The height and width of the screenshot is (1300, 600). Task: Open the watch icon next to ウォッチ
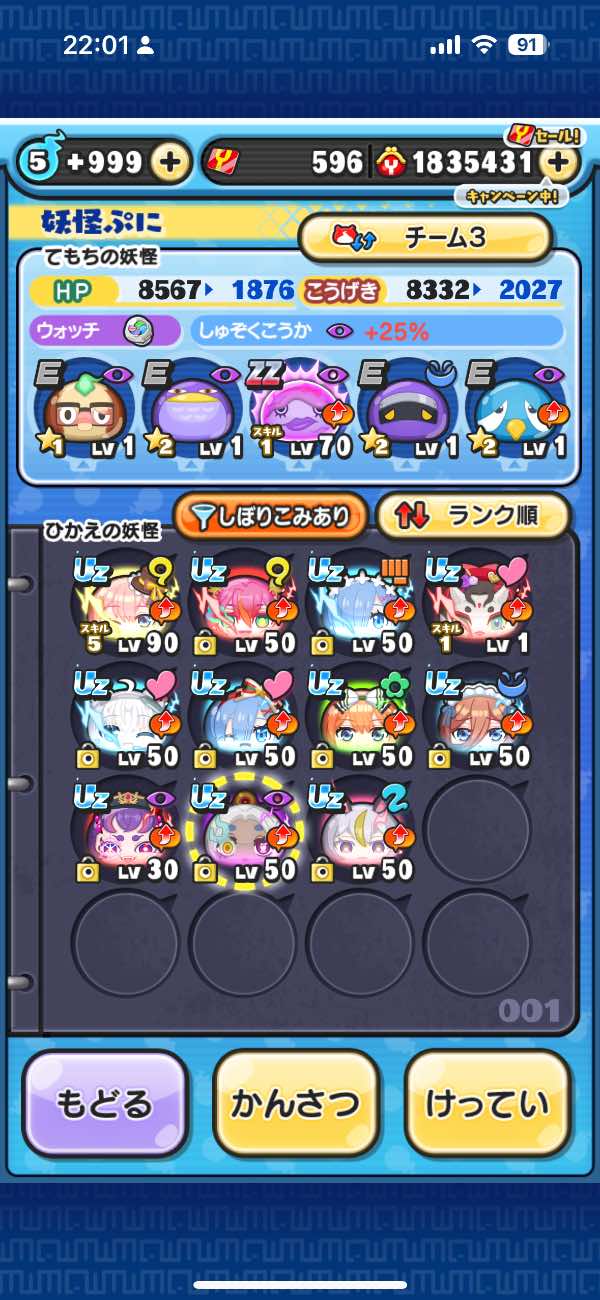coord(137,330)
